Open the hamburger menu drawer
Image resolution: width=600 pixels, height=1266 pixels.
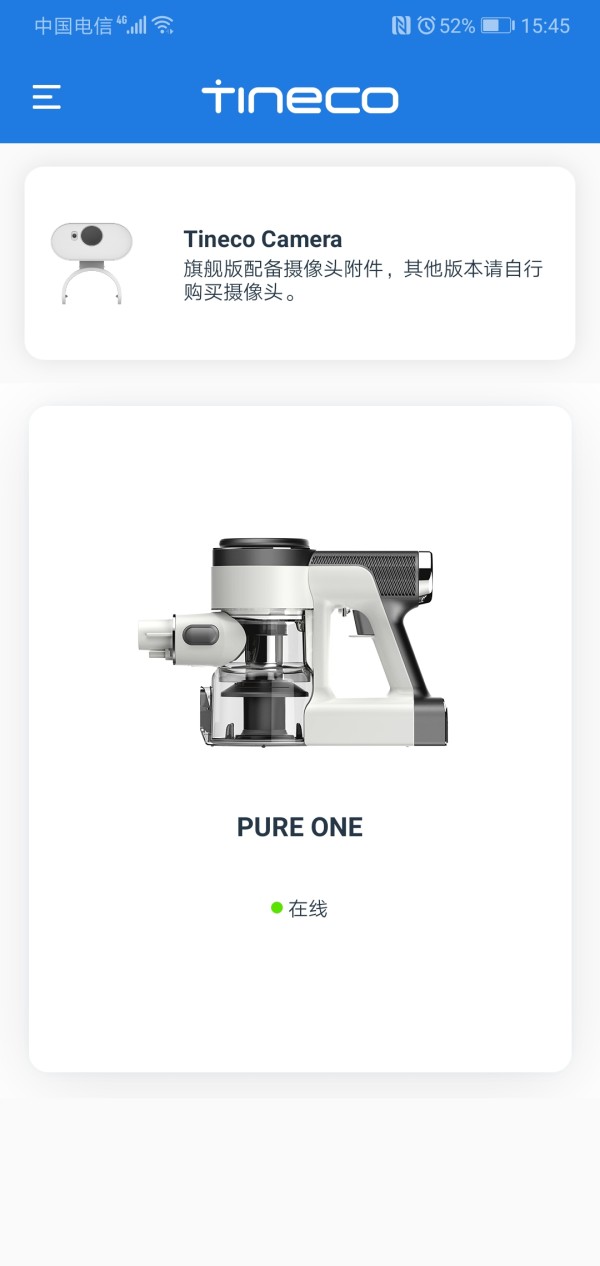[47, 97]
